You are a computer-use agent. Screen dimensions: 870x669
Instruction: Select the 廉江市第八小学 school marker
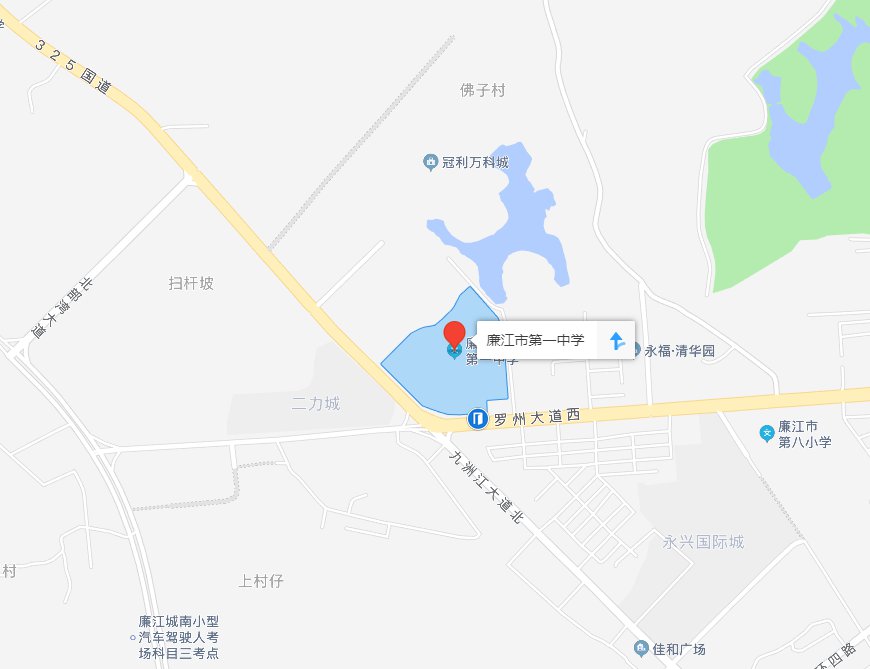pos(767,433)
